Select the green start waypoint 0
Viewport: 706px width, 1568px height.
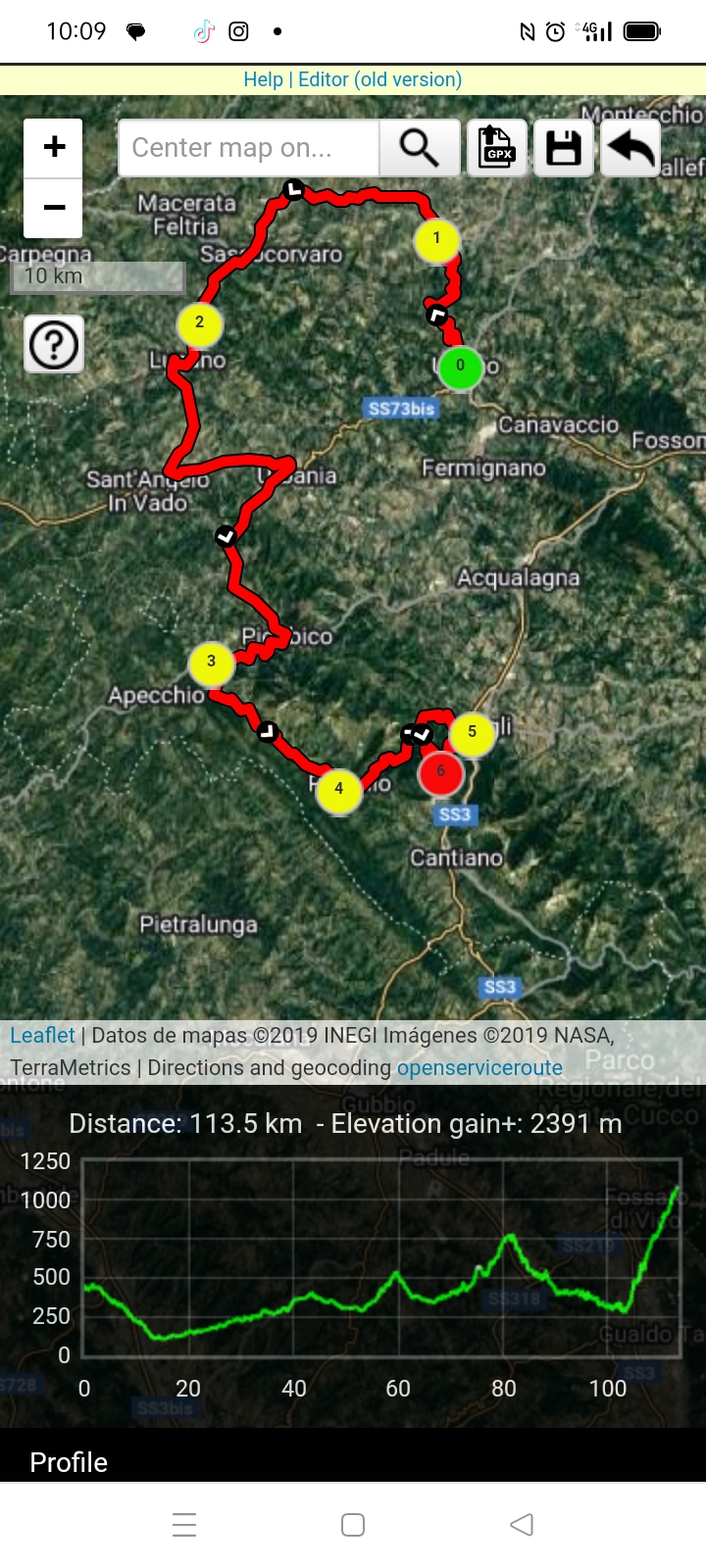(x=460, y=367)
